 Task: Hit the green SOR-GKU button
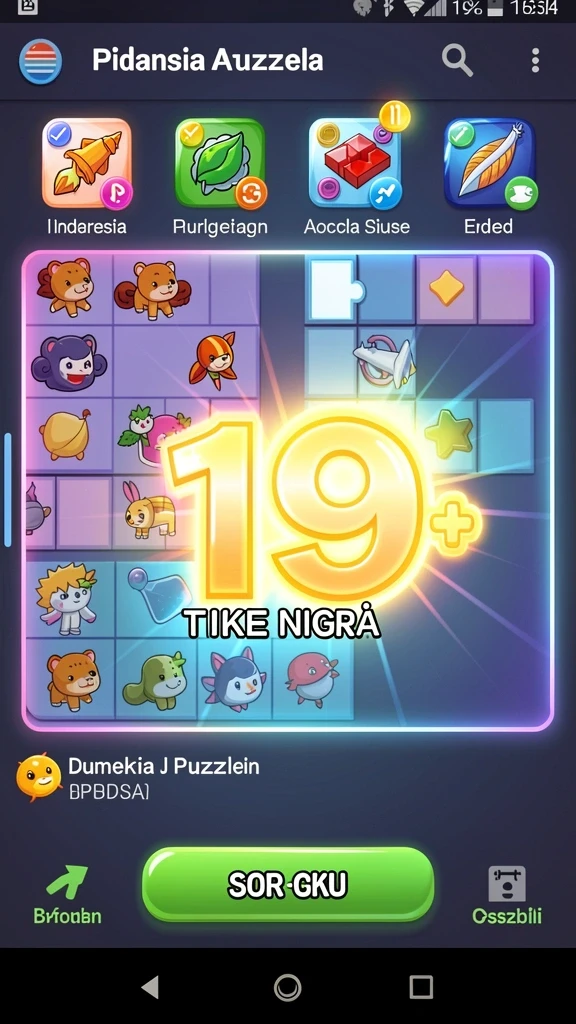[x=288, y=885]
